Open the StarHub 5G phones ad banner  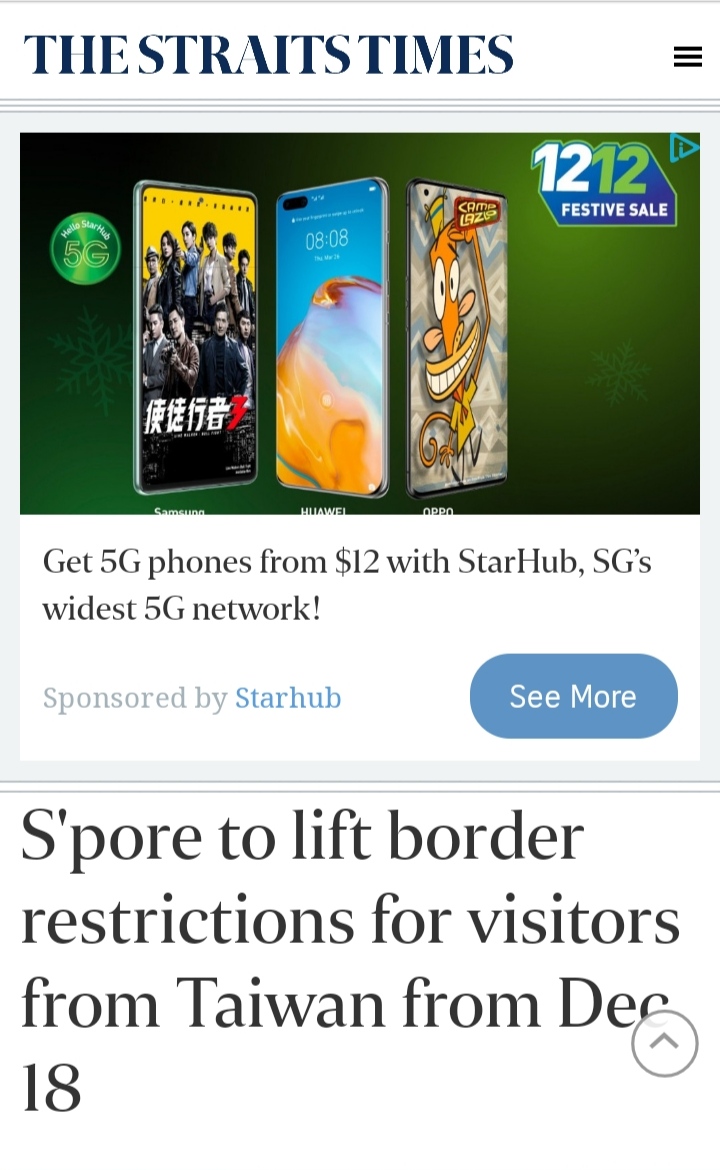360,323
